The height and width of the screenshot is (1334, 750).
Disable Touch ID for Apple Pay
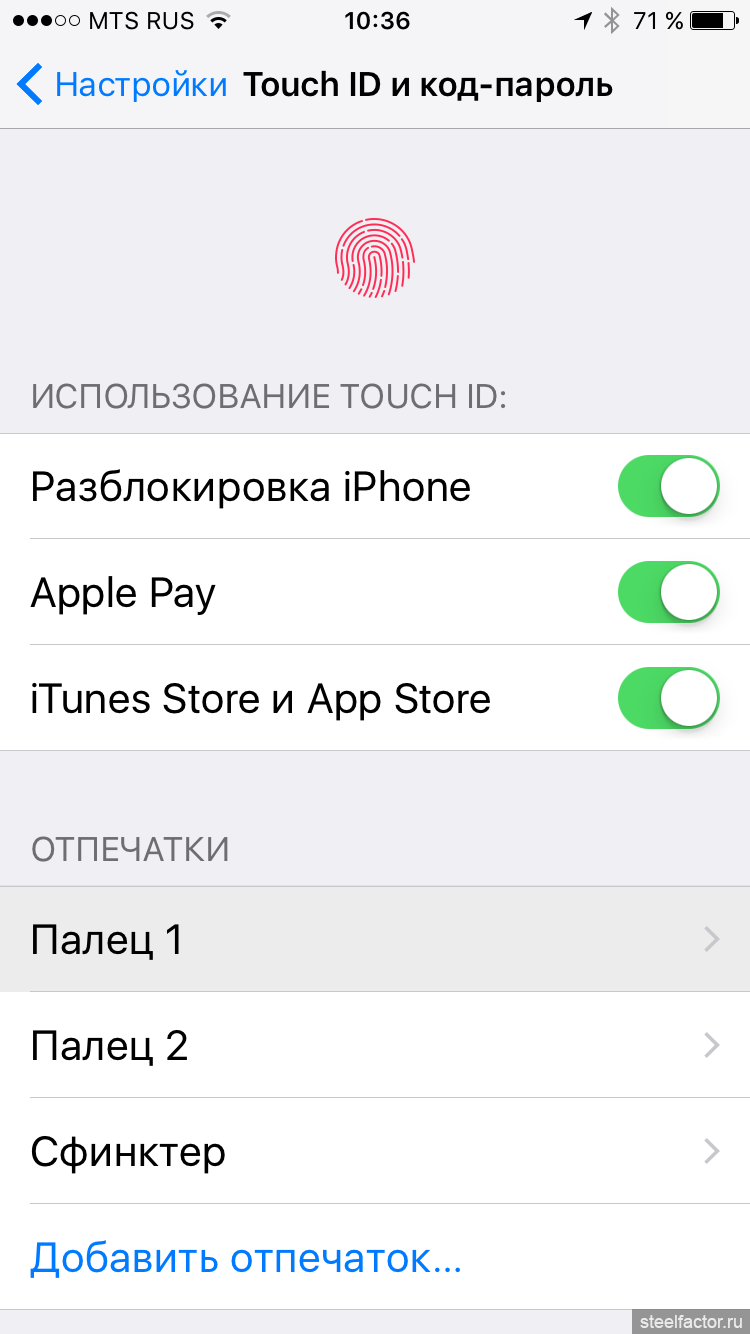click(x=669, y=593)
